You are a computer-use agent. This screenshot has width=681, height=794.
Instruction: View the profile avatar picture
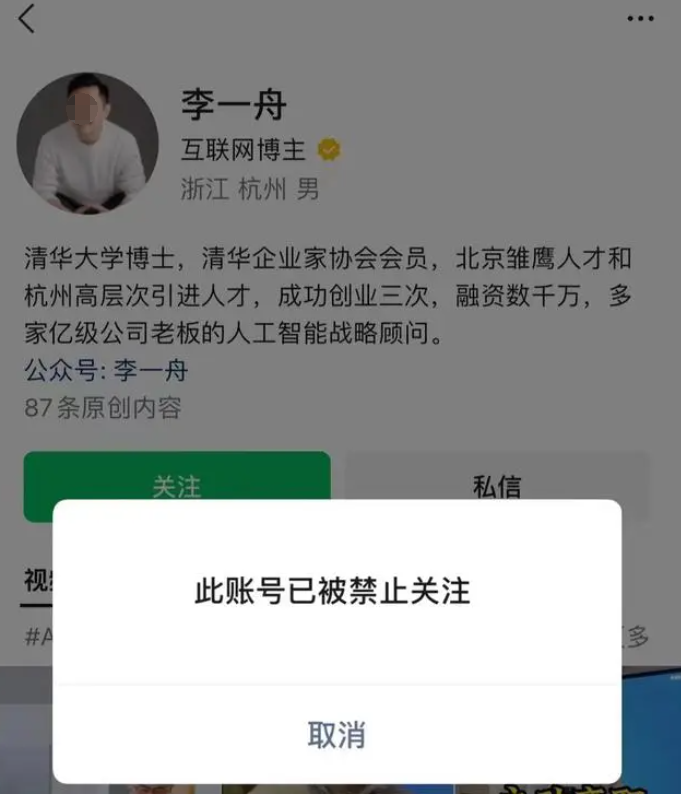click(x=88, y=143)
